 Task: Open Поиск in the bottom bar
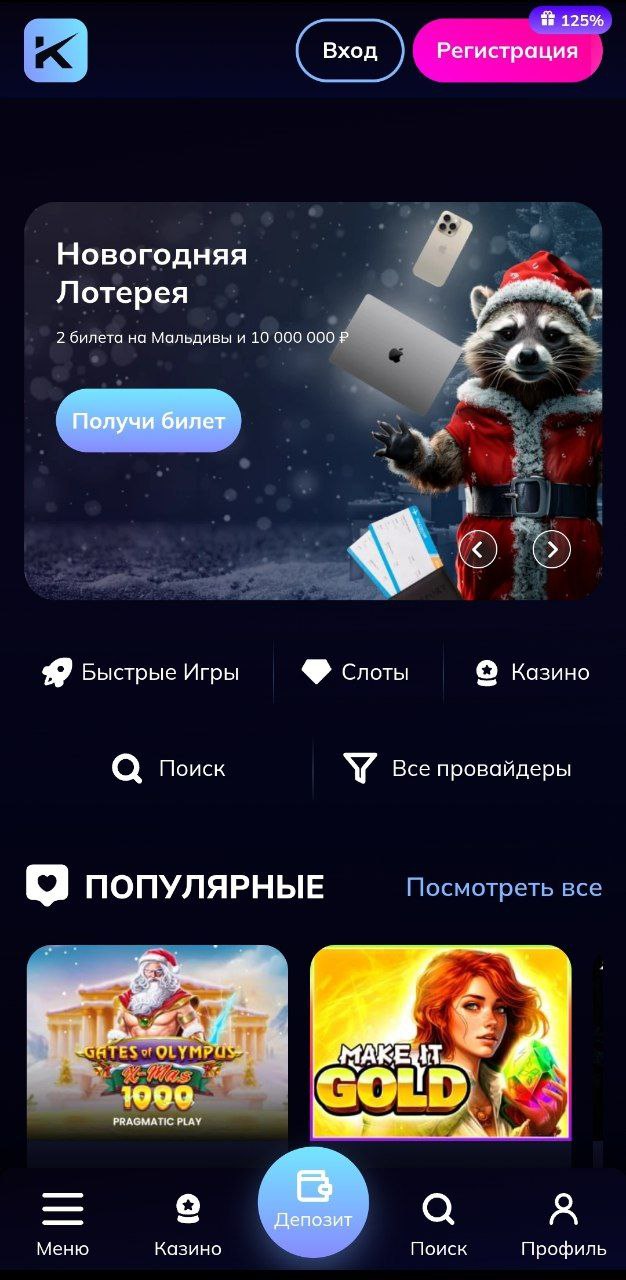pyautogui.click(x=438, y=1223)
